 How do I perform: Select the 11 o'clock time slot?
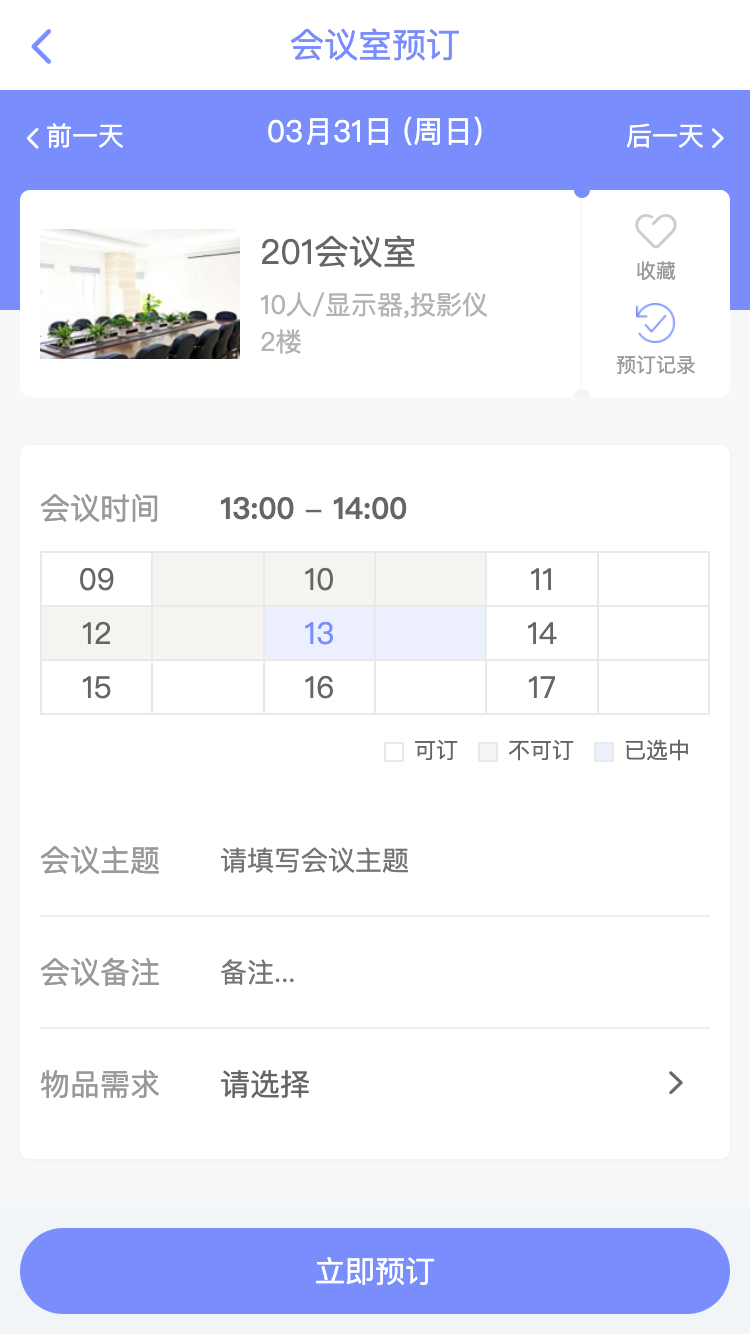542,579
